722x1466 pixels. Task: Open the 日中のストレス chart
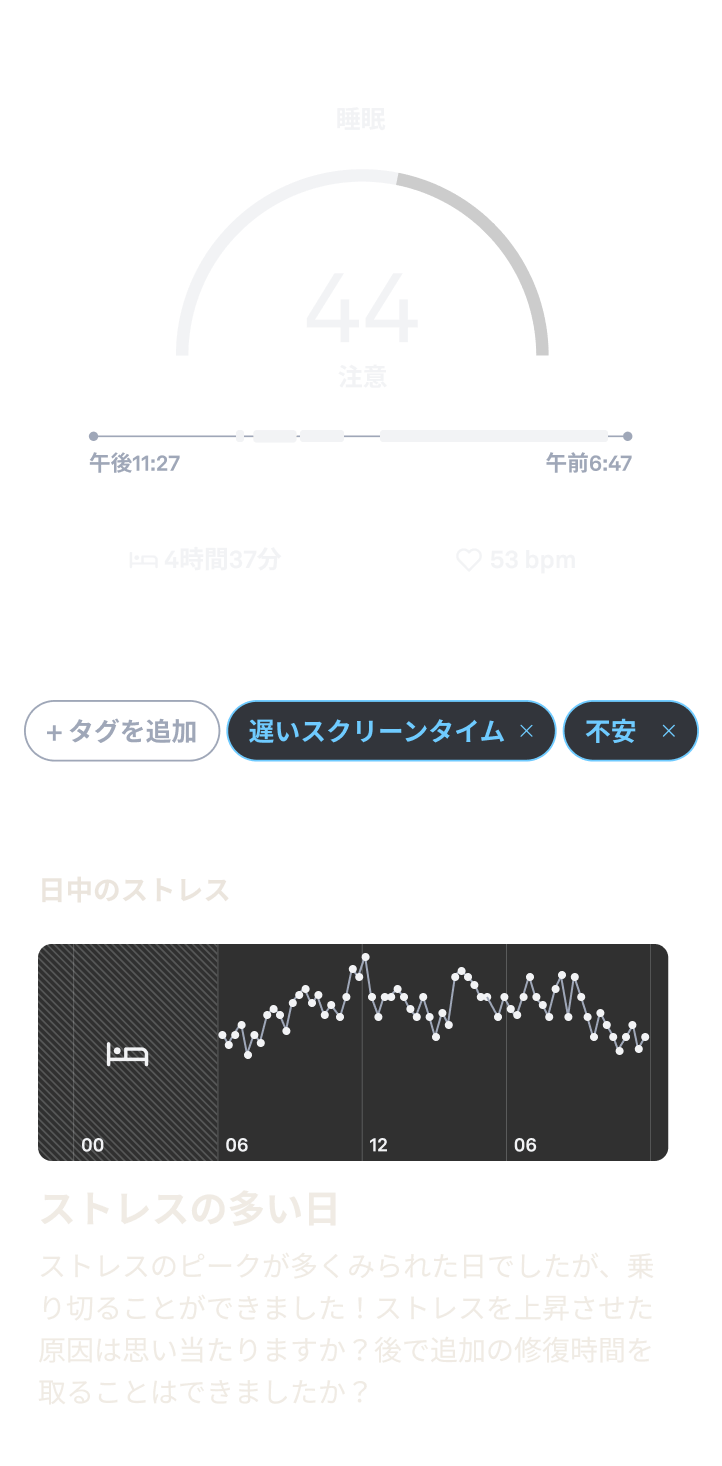coord(353,1052)
